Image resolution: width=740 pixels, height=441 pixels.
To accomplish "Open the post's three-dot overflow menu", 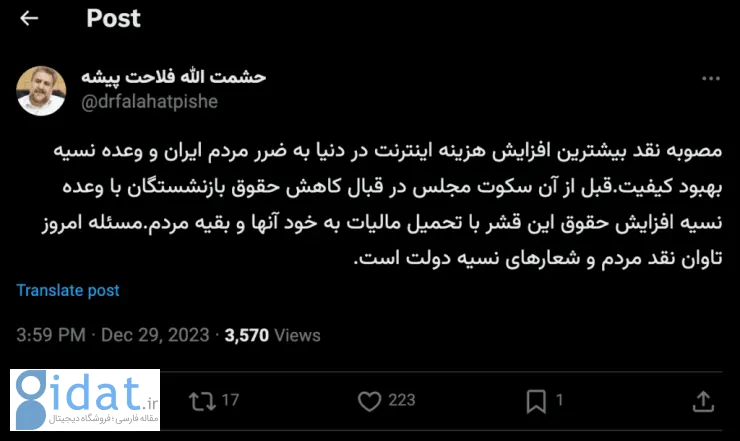I will 710,77.
